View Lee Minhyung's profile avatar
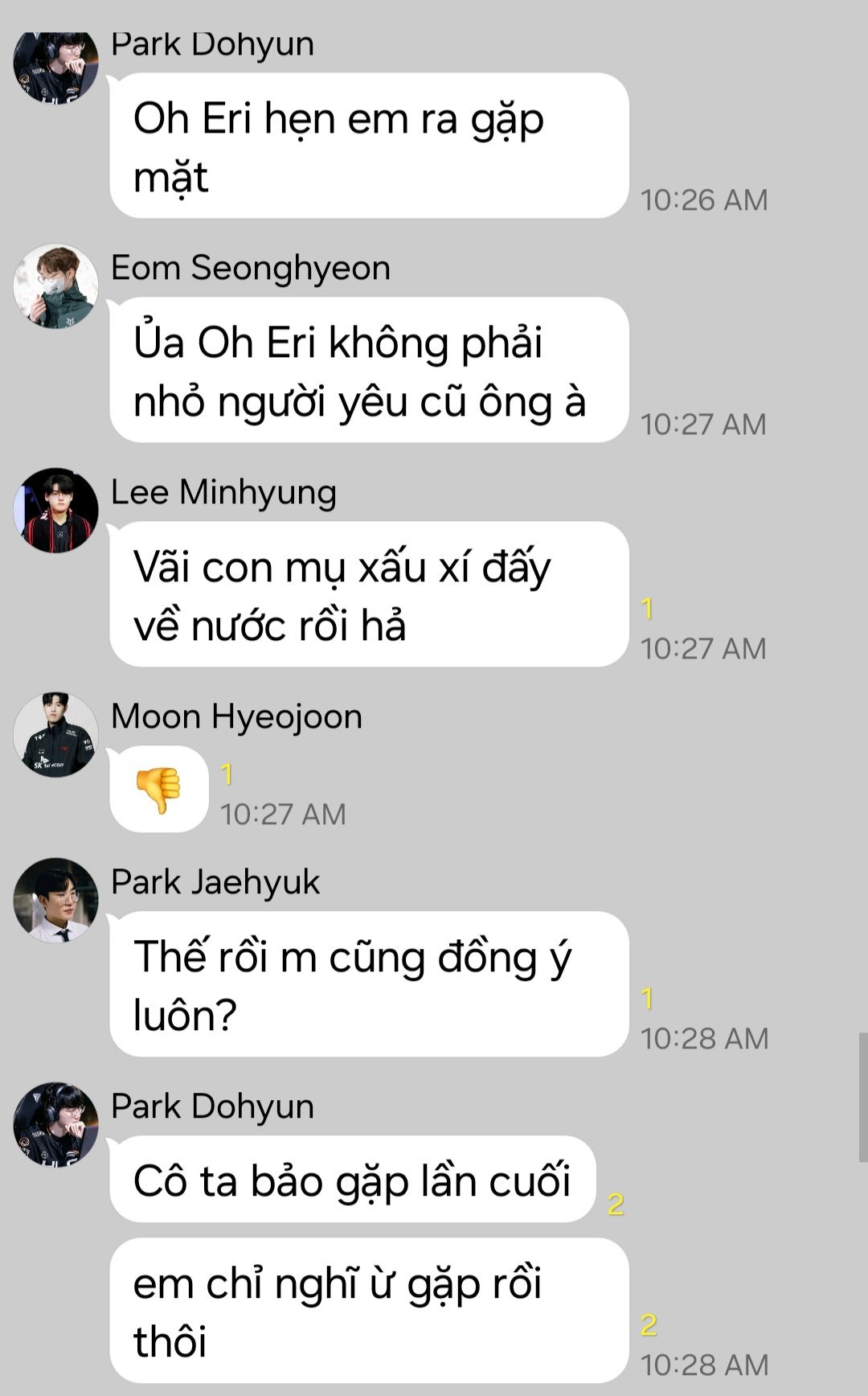Image resolution: width=868 pixels, height=1396 pixels. click(55, 511)
